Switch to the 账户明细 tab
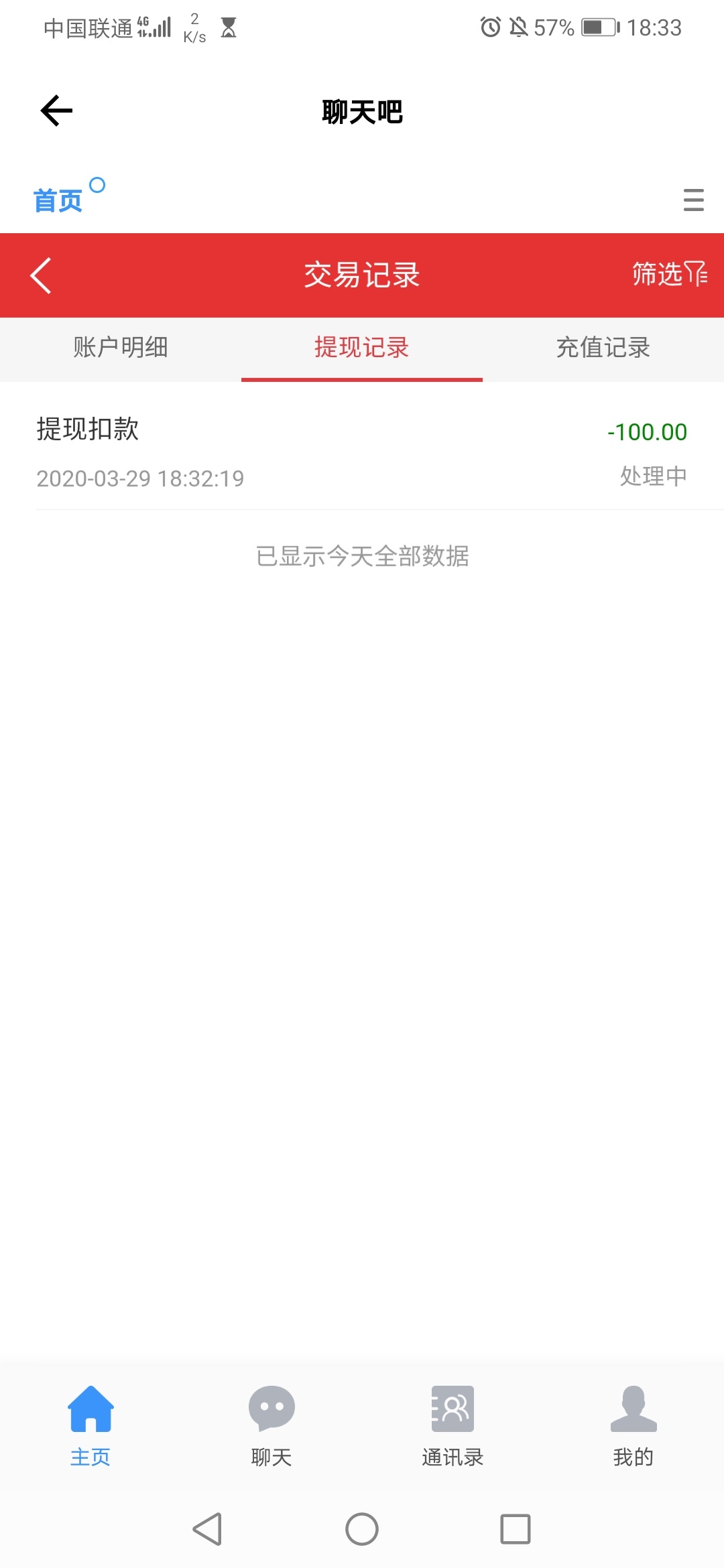Image resolution: width=724 pixels, height=1568 pixels. (x=121, y=348)
